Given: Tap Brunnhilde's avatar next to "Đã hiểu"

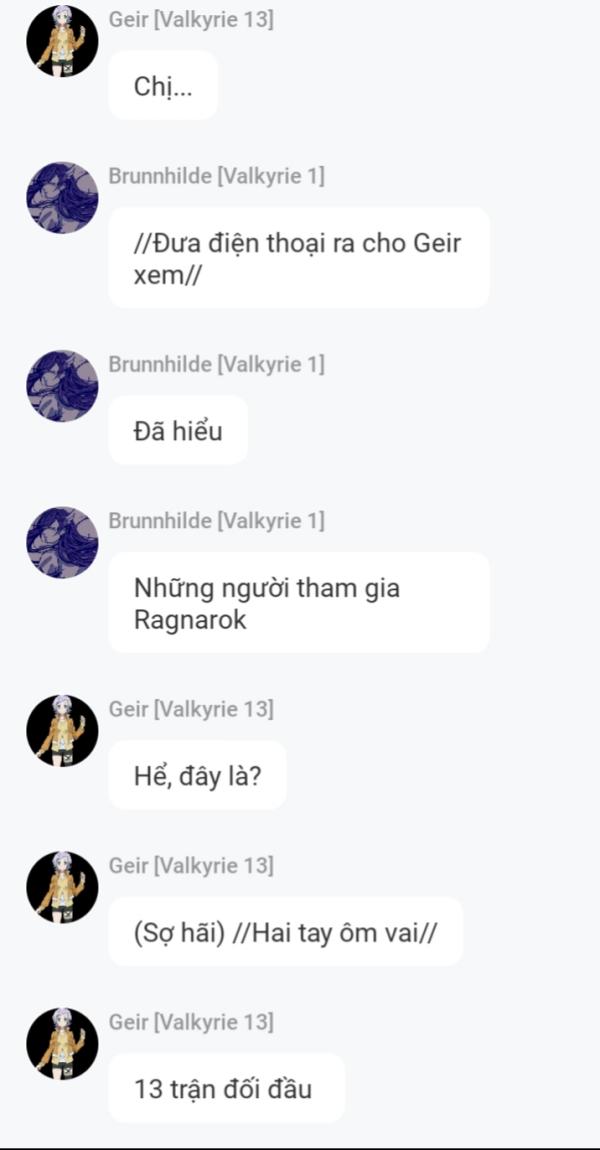Looking at the screenshot, I should [x=62, y=386].
